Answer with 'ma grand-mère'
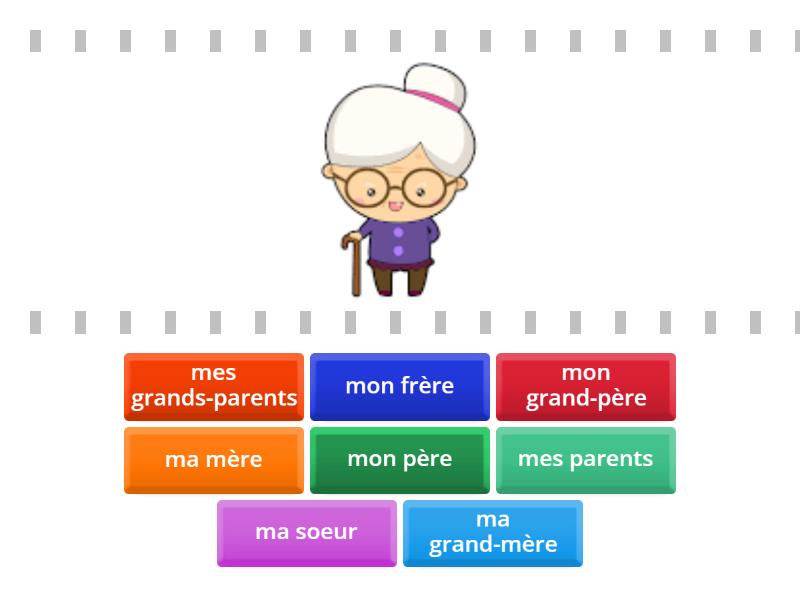 click(x=493, y=533)
